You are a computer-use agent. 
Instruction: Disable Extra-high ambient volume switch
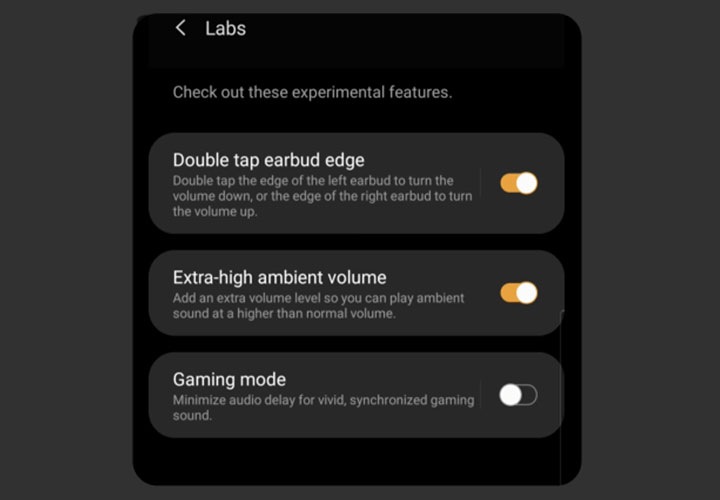pos(518,293)
